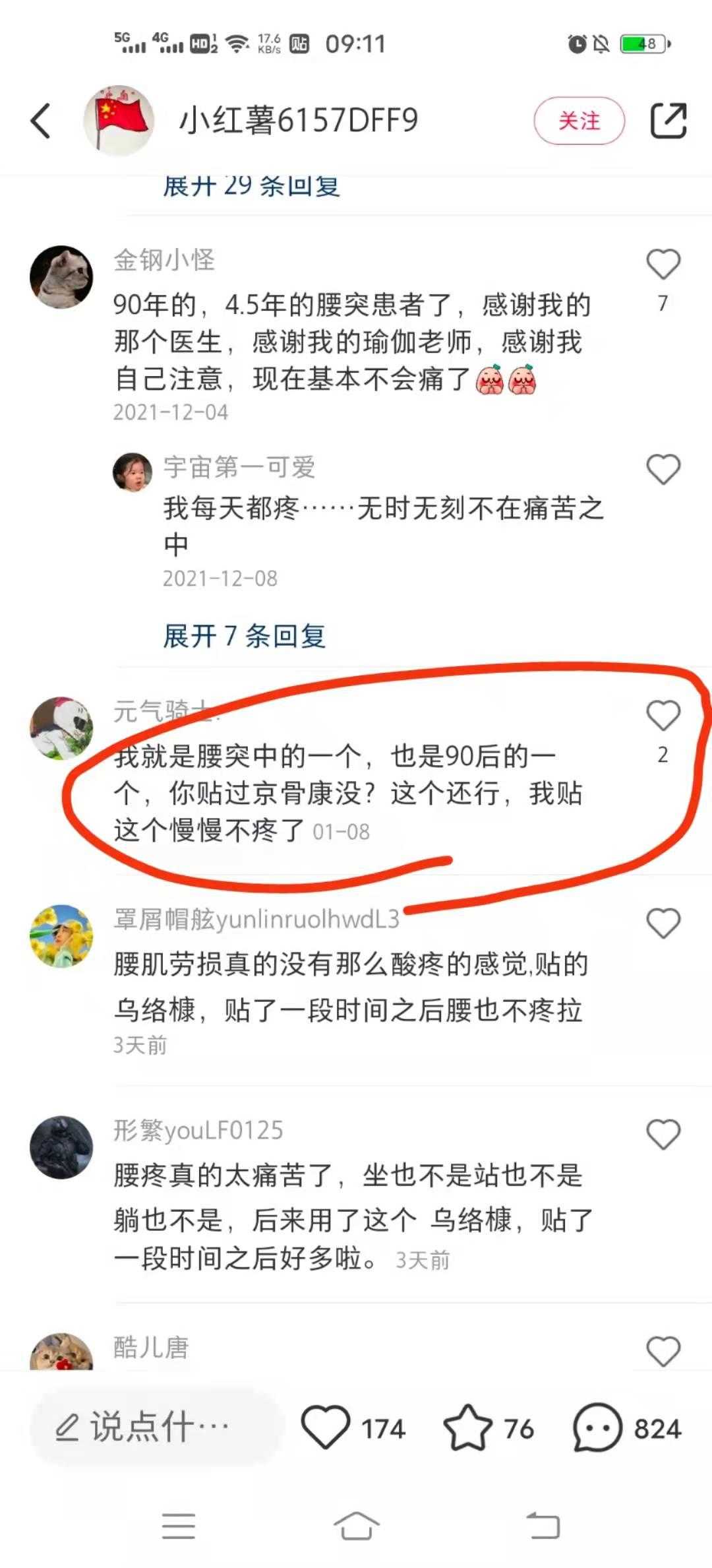Follow the author with 关注 button

click(579, 121)
